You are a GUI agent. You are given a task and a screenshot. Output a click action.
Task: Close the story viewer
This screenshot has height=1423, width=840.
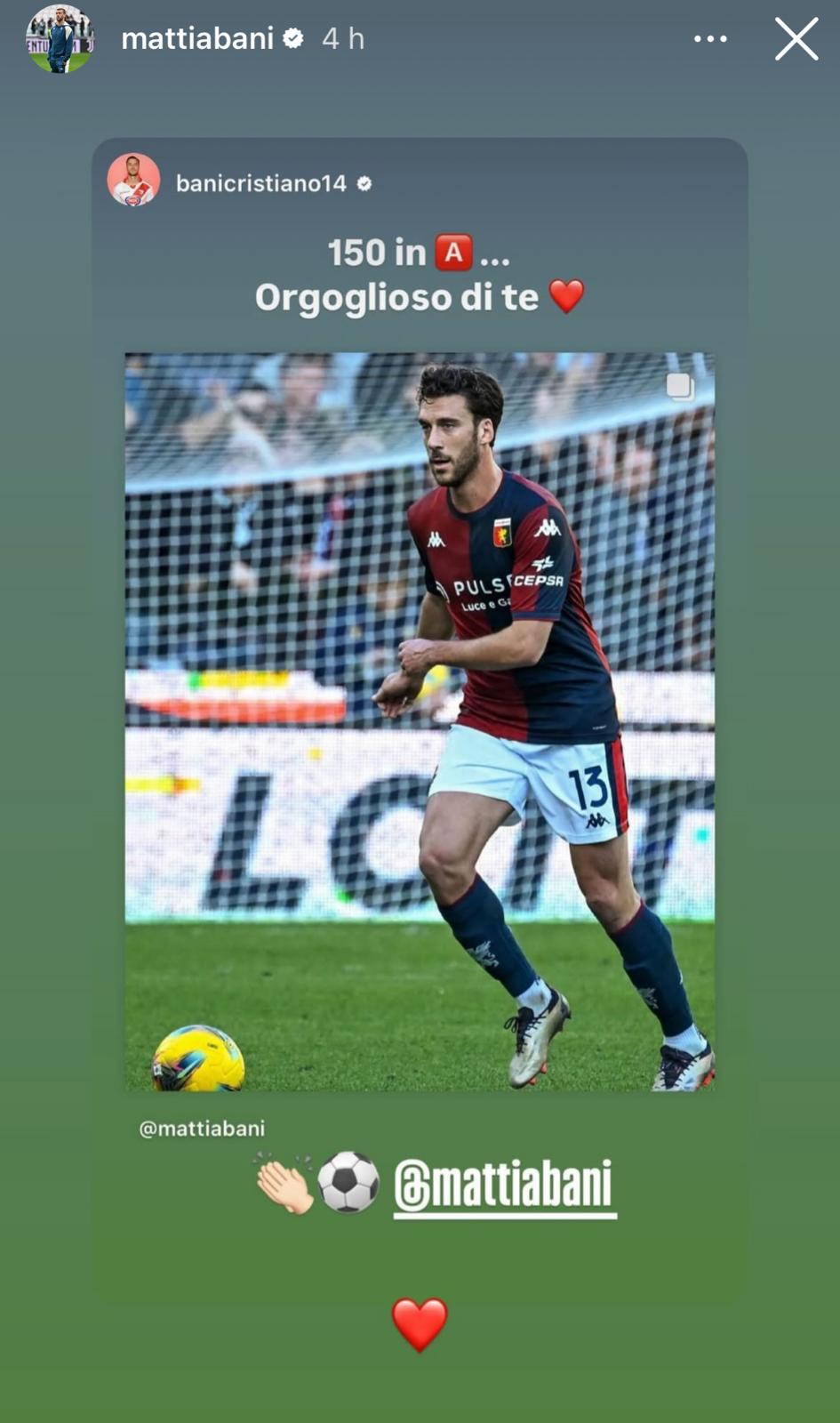(x=796, y=39)
